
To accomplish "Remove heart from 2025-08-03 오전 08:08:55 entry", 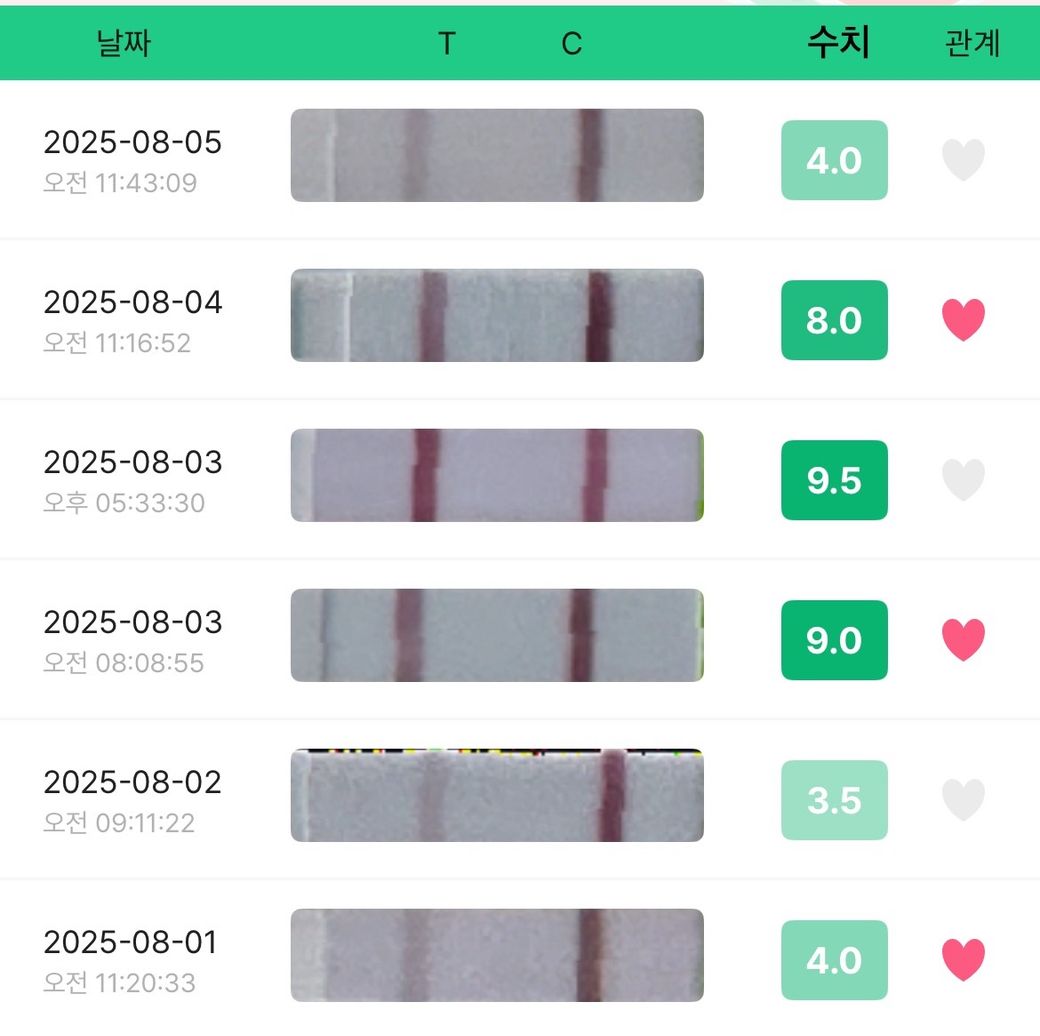I will tap(963, 640).
